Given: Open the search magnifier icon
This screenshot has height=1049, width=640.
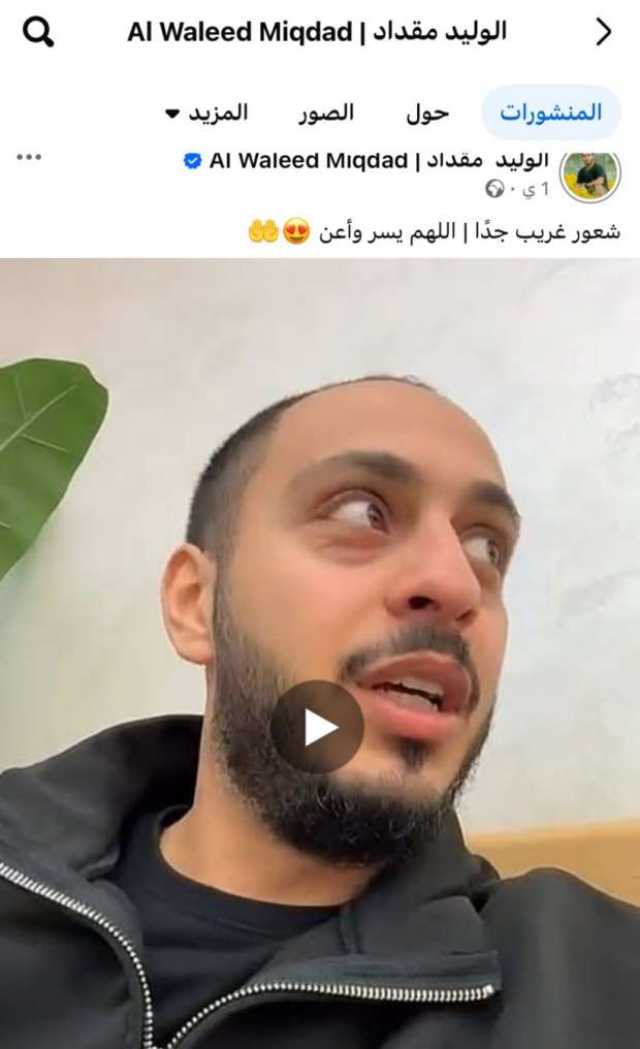Looking at the screenshot, I should (x=38, y=33).
